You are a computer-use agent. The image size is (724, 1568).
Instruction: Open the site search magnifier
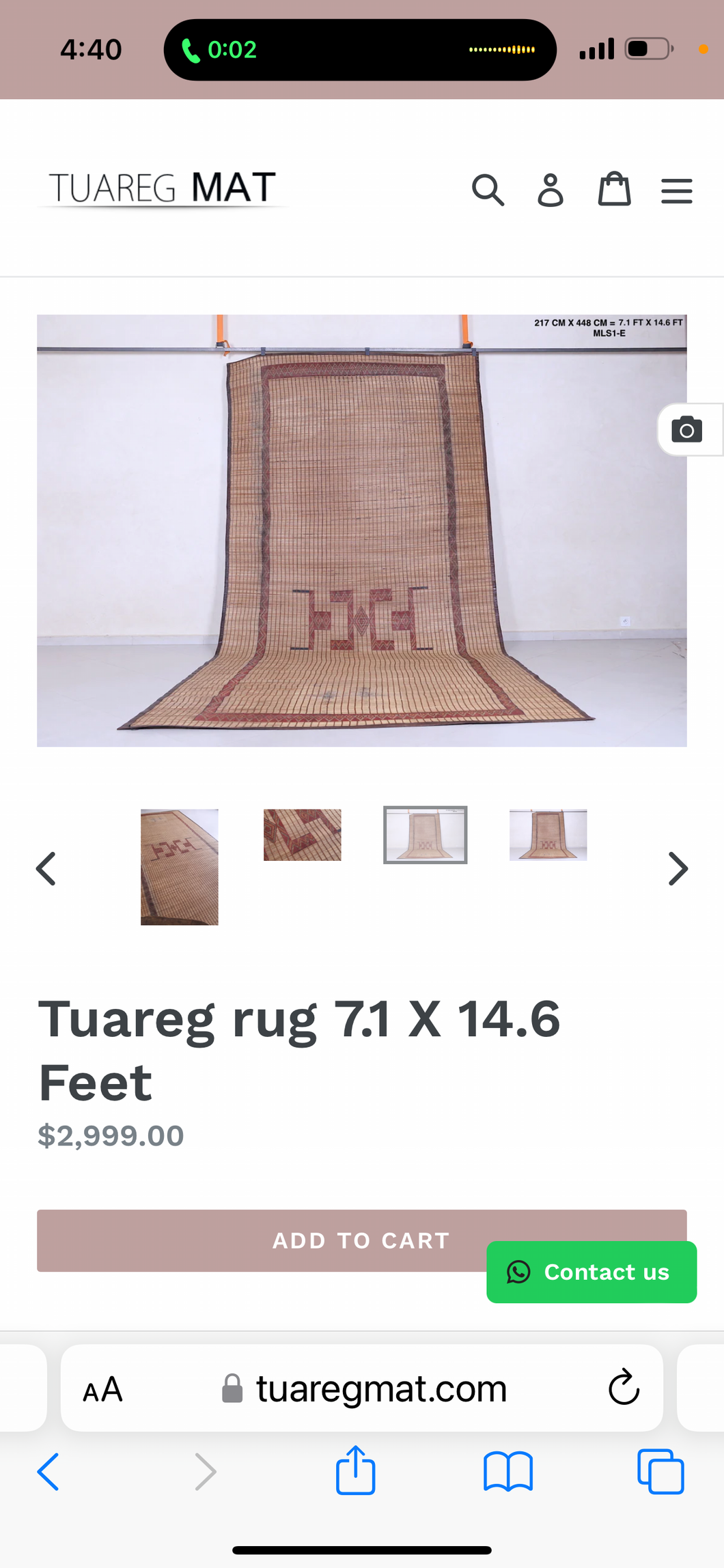[x=488, y=190]
